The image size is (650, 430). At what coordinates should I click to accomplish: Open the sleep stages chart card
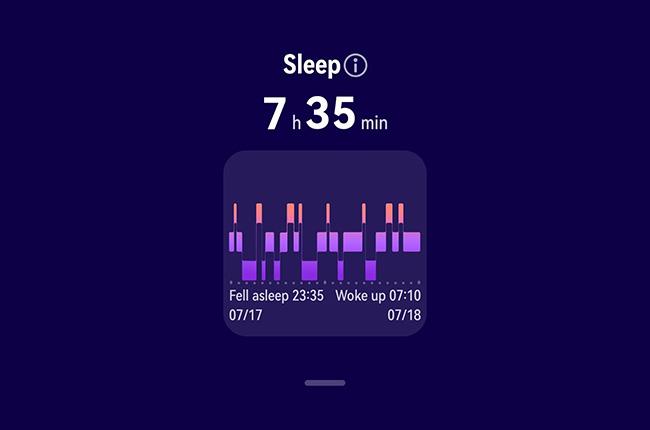point(325,243)
